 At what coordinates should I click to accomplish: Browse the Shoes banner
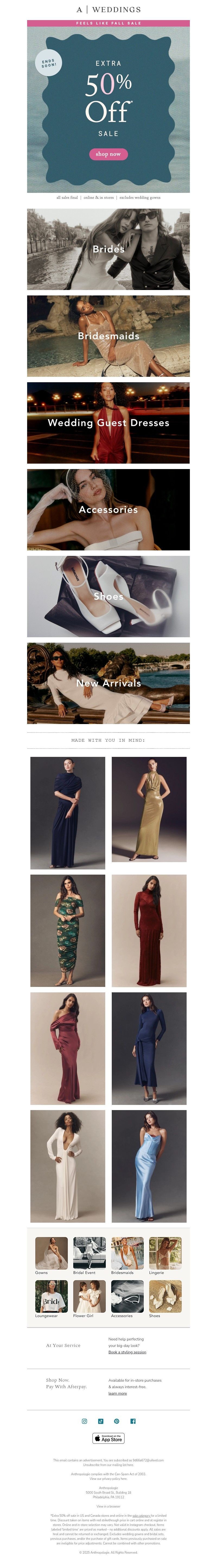tap(108, 596)
